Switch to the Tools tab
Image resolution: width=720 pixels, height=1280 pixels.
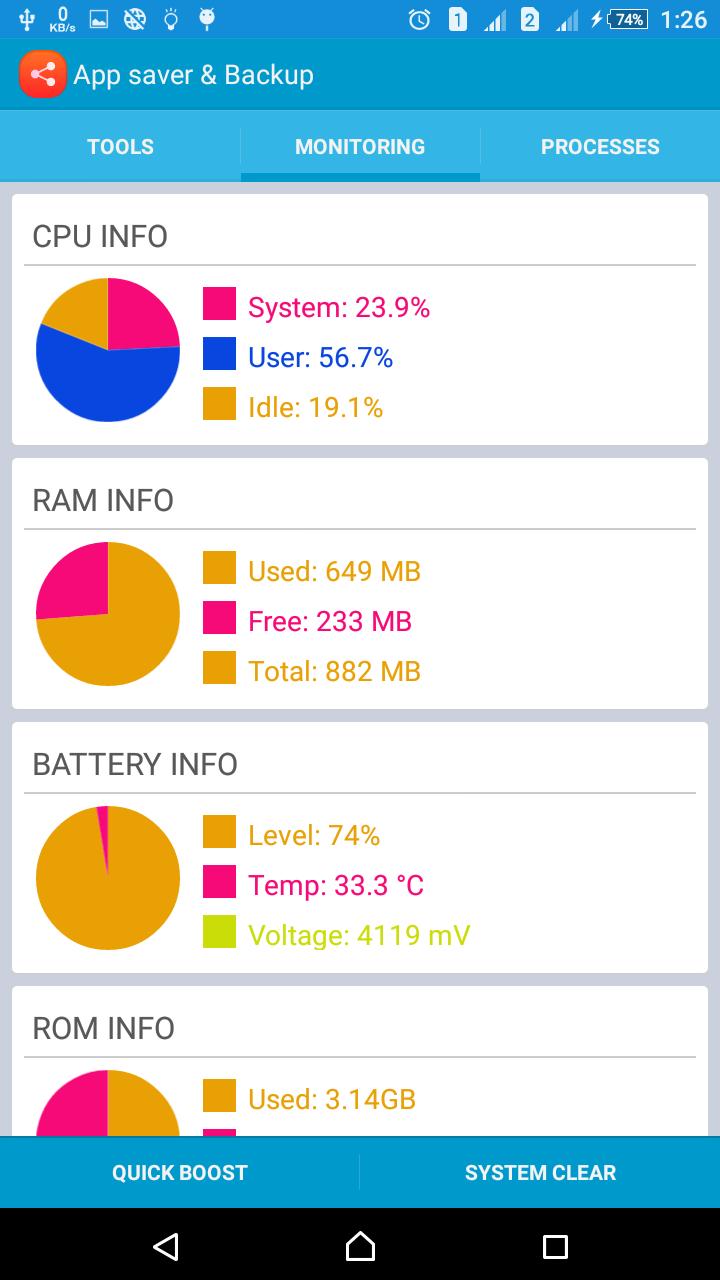pos(120,147)
